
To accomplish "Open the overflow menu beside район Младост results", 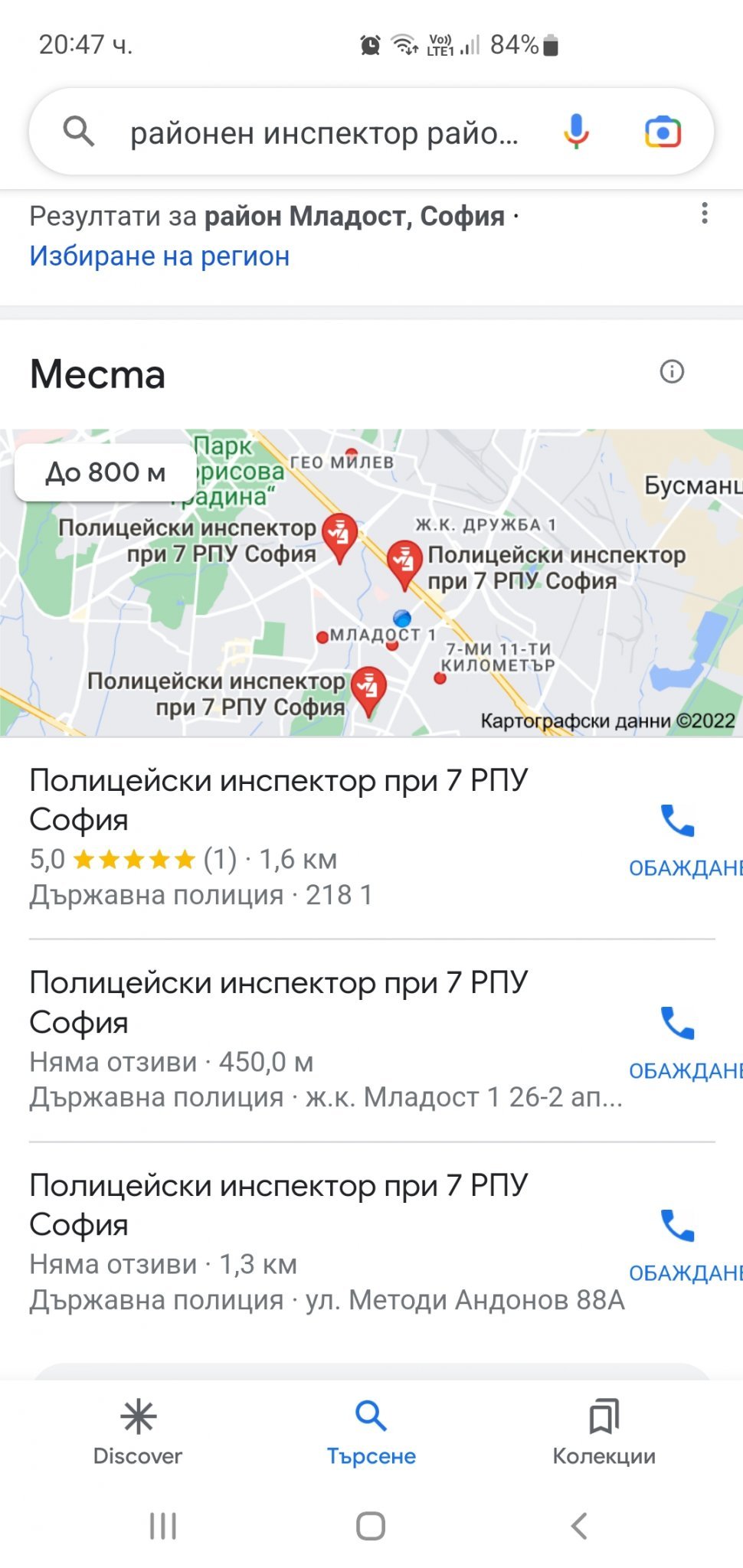I will [704, 214].
